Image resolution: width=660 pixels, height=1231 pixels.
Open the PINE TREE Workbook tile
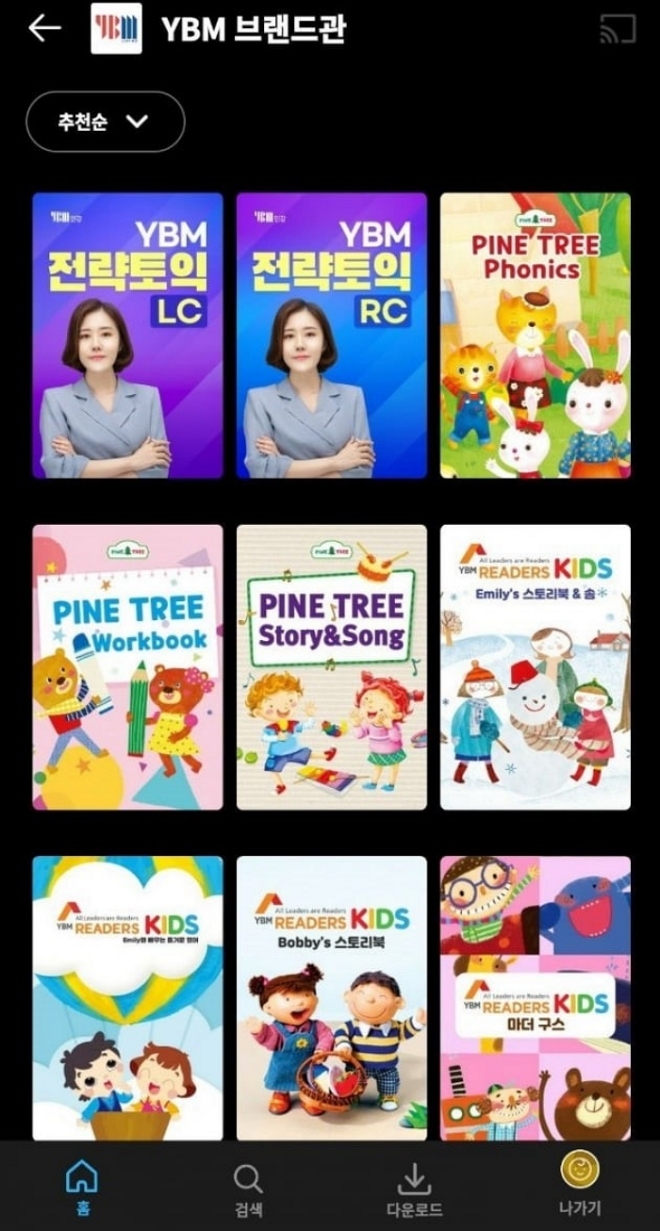pyautogui.click(x=127, y=667)
